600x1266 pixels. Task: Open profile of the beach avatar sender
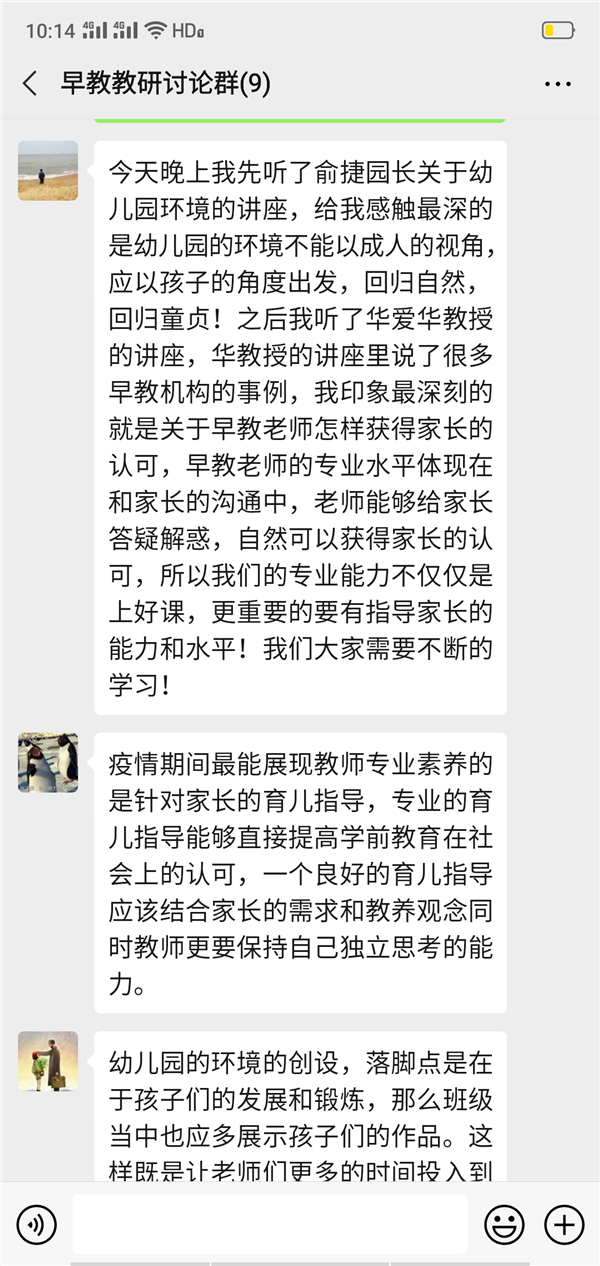(x=48, y=171)
